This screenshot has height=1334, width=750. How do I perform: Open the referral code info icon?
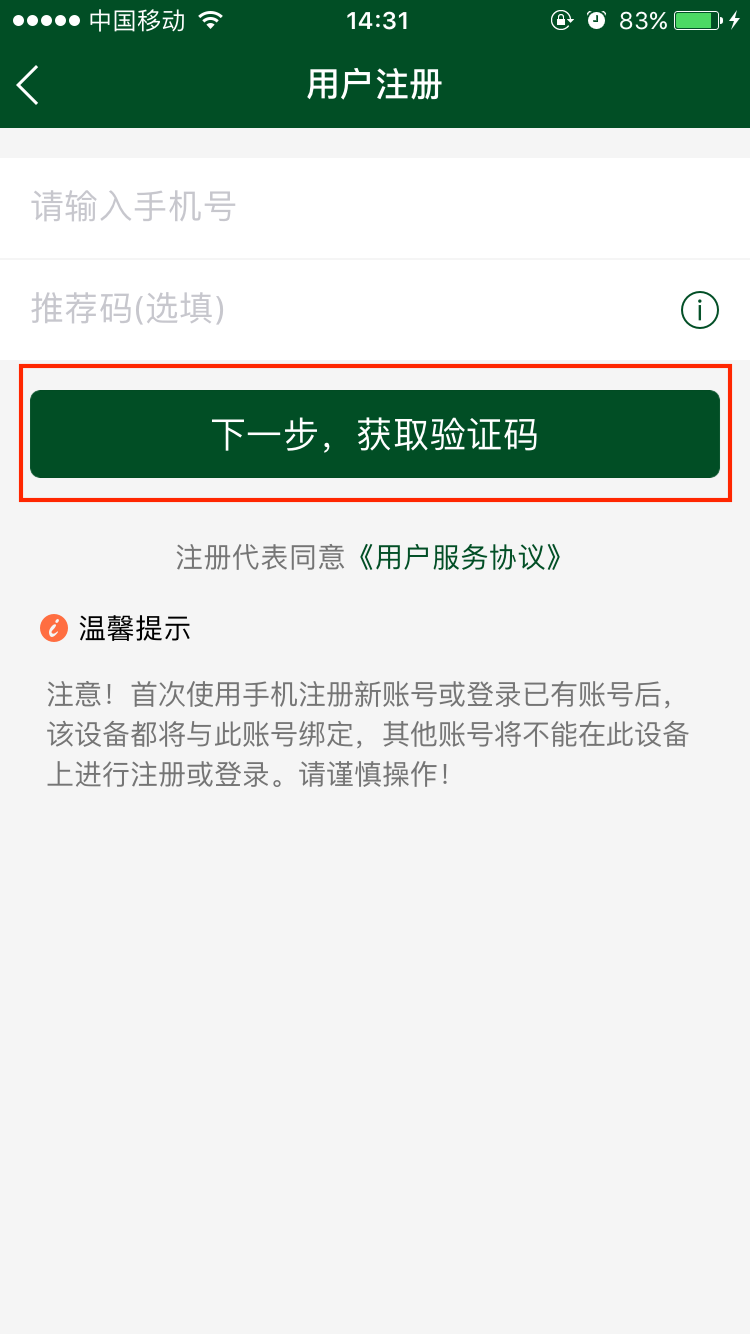pos(699,310)
